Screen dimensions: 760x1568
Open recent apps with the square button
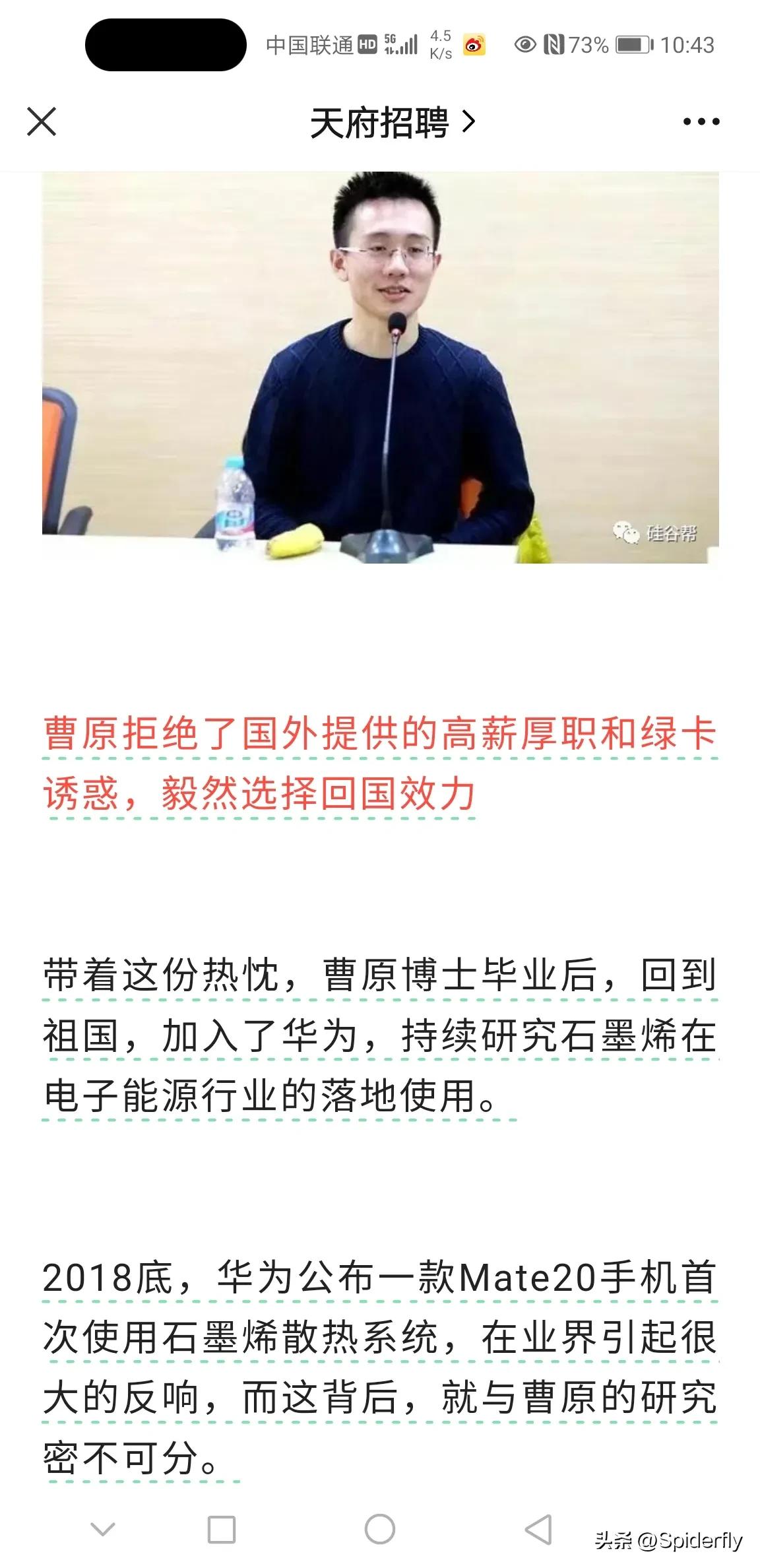222,1529
